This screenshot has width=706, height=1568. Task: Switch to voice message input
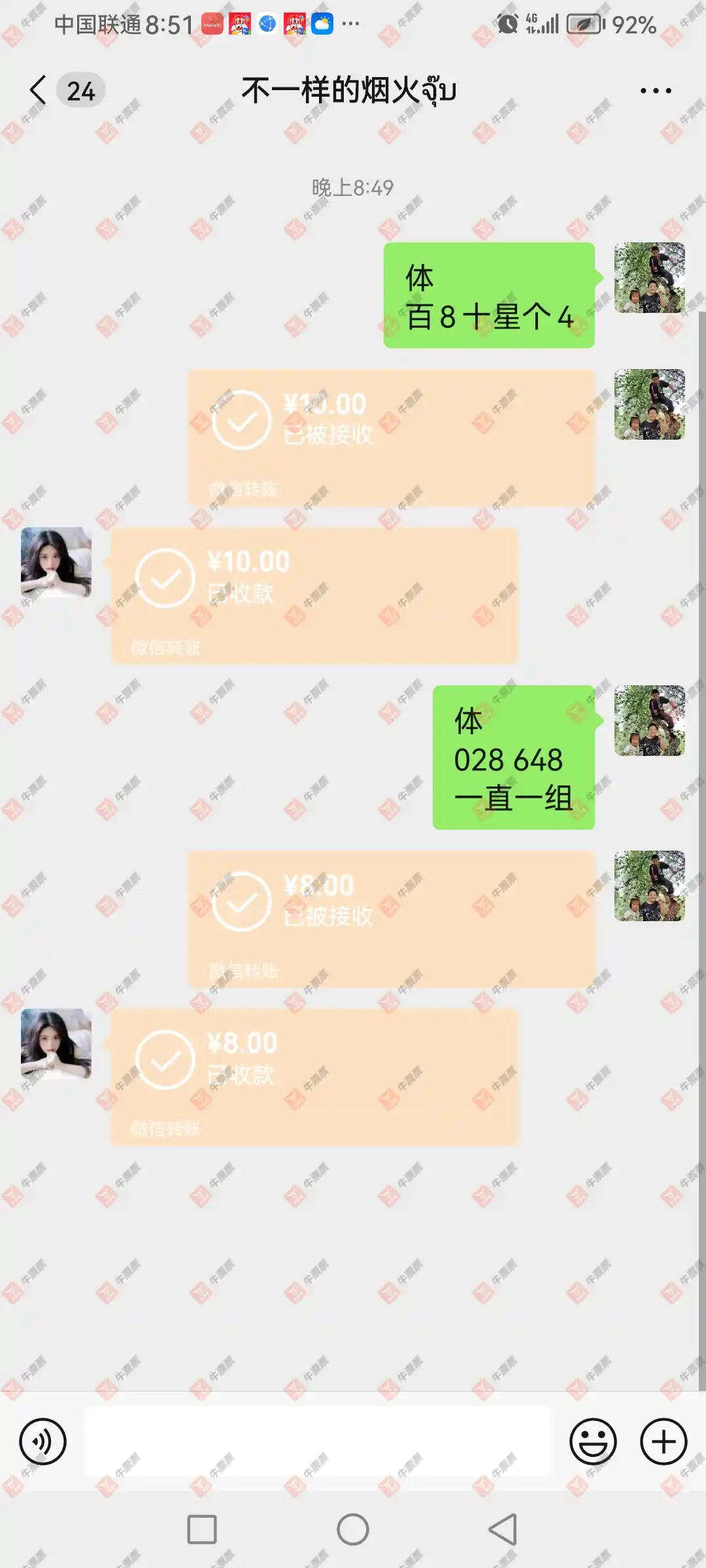(x=42, y=1441)
